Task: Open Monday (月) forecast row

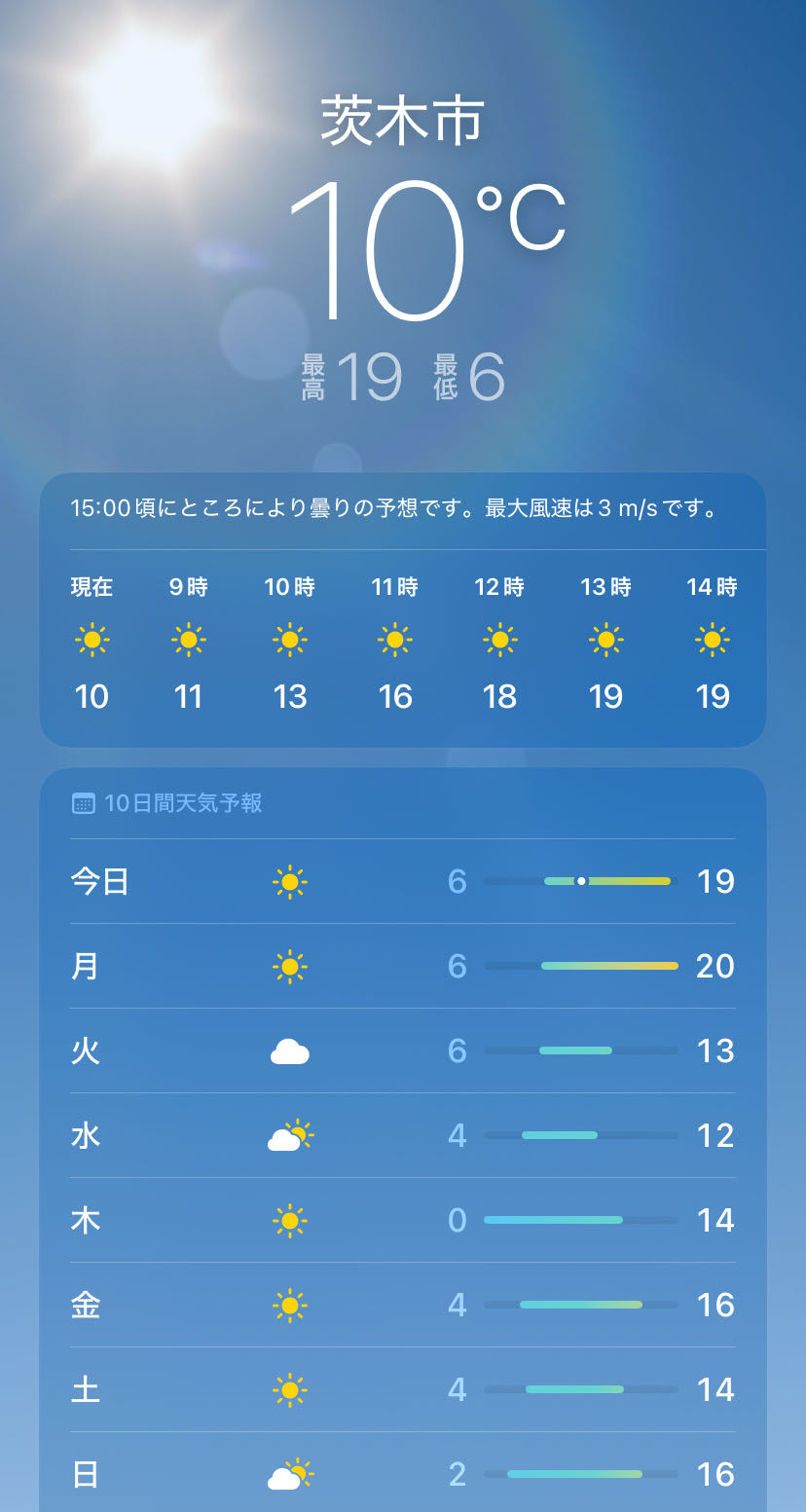Action: click(x=402, y=966)
